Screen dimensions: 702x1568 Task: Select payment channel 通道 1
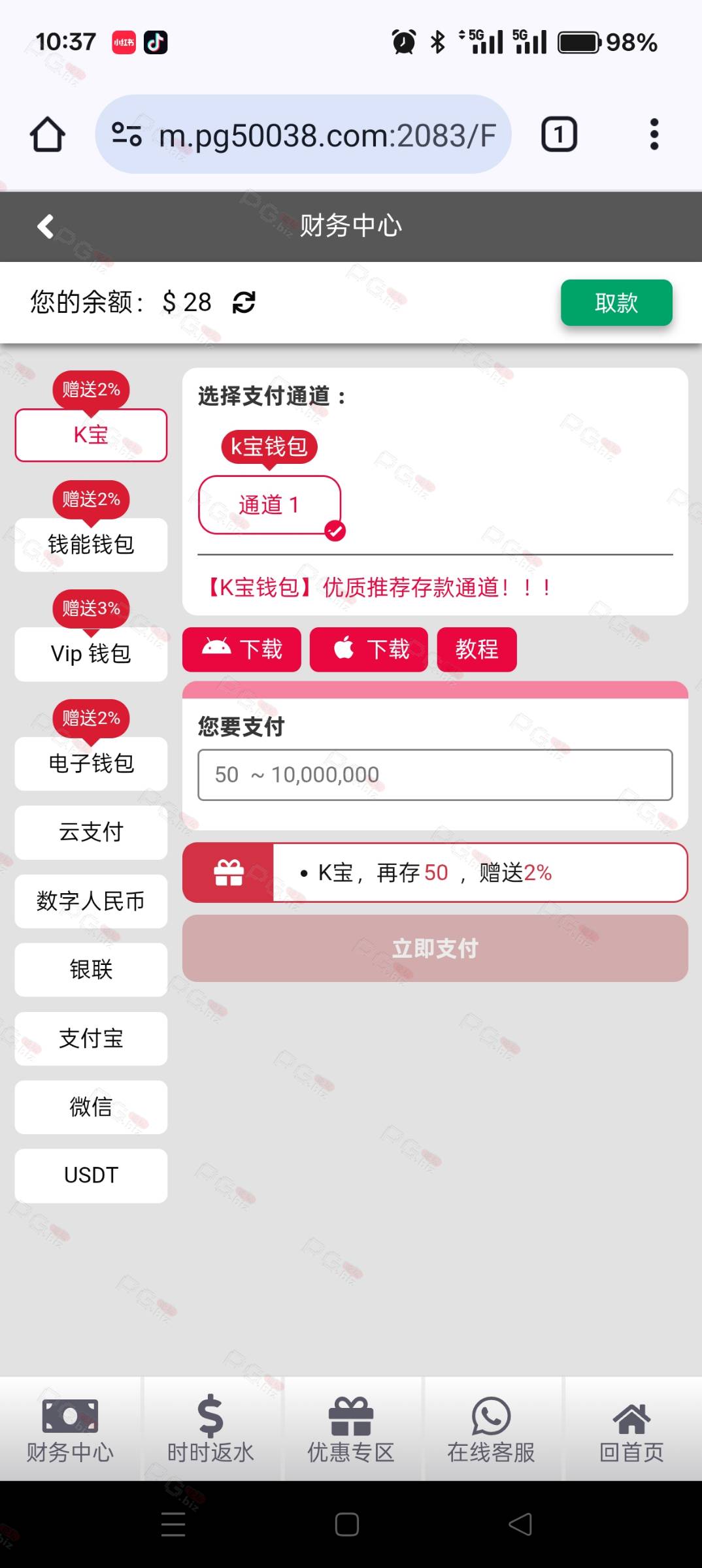pyautogui.click(x=269, y=504)
